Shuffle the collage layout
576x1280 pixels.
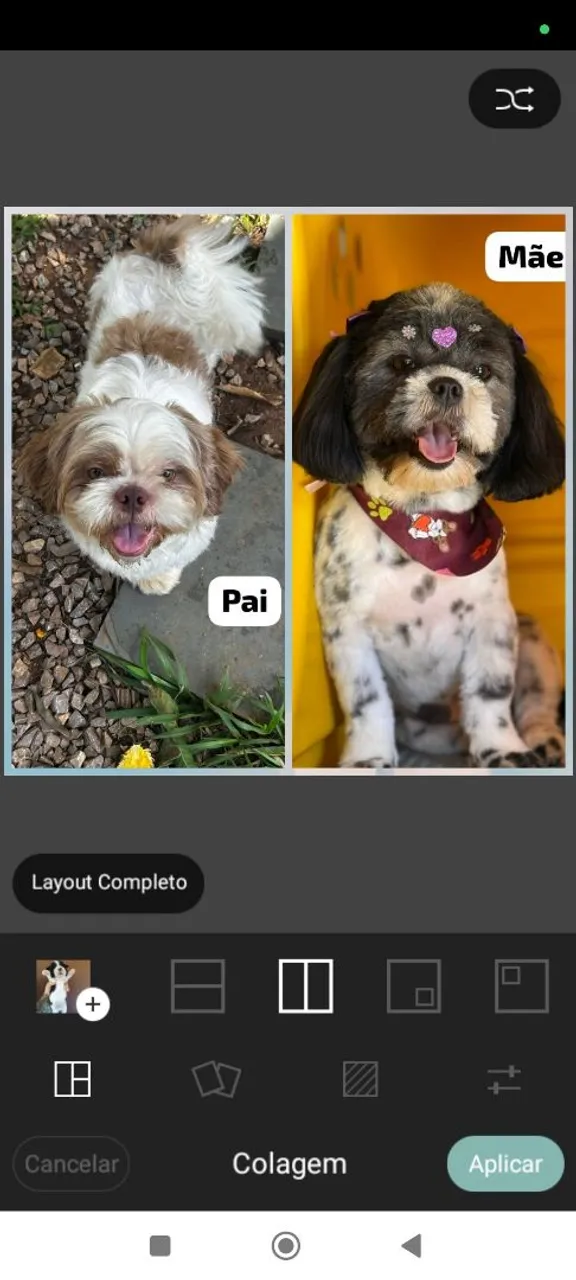514,99
